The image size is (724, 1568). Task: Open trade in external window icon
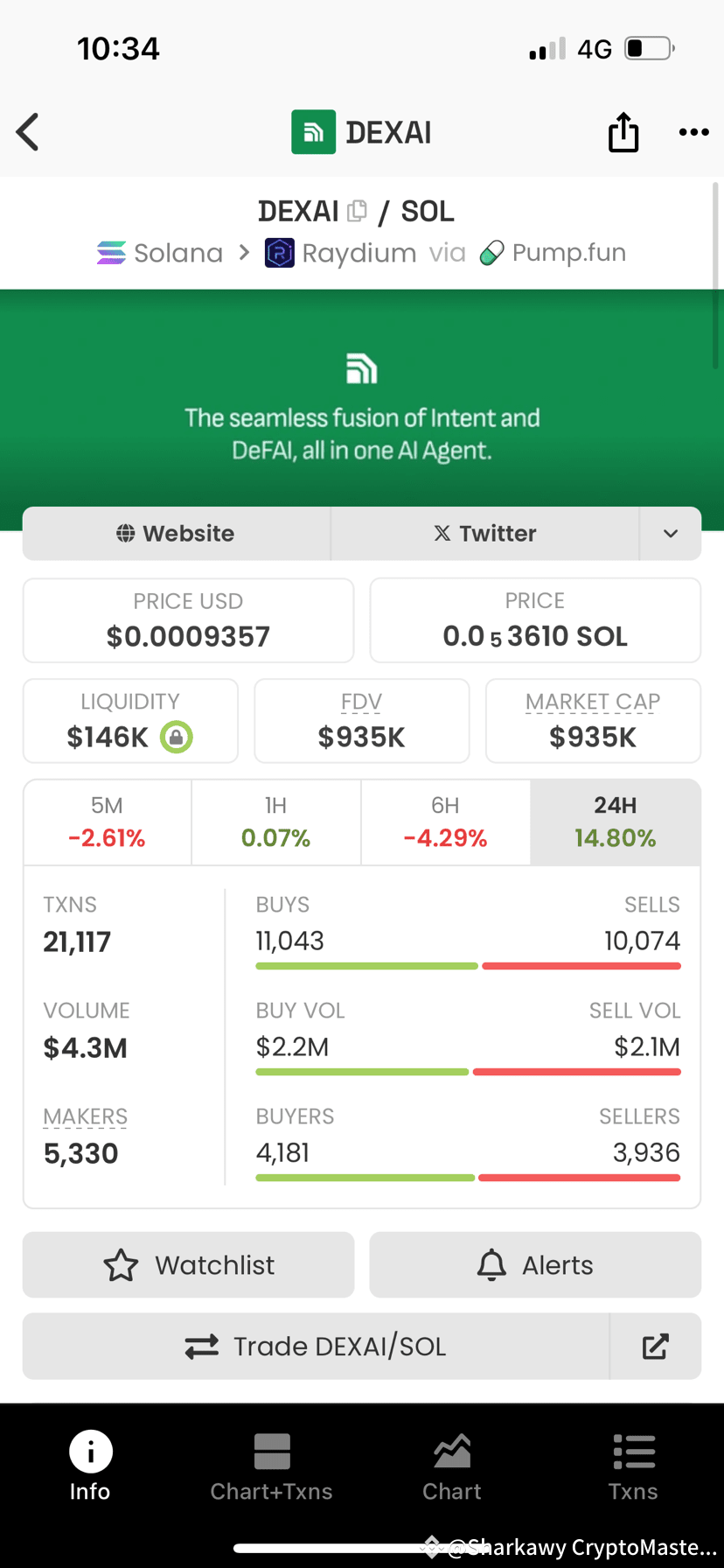[655, 1347]
